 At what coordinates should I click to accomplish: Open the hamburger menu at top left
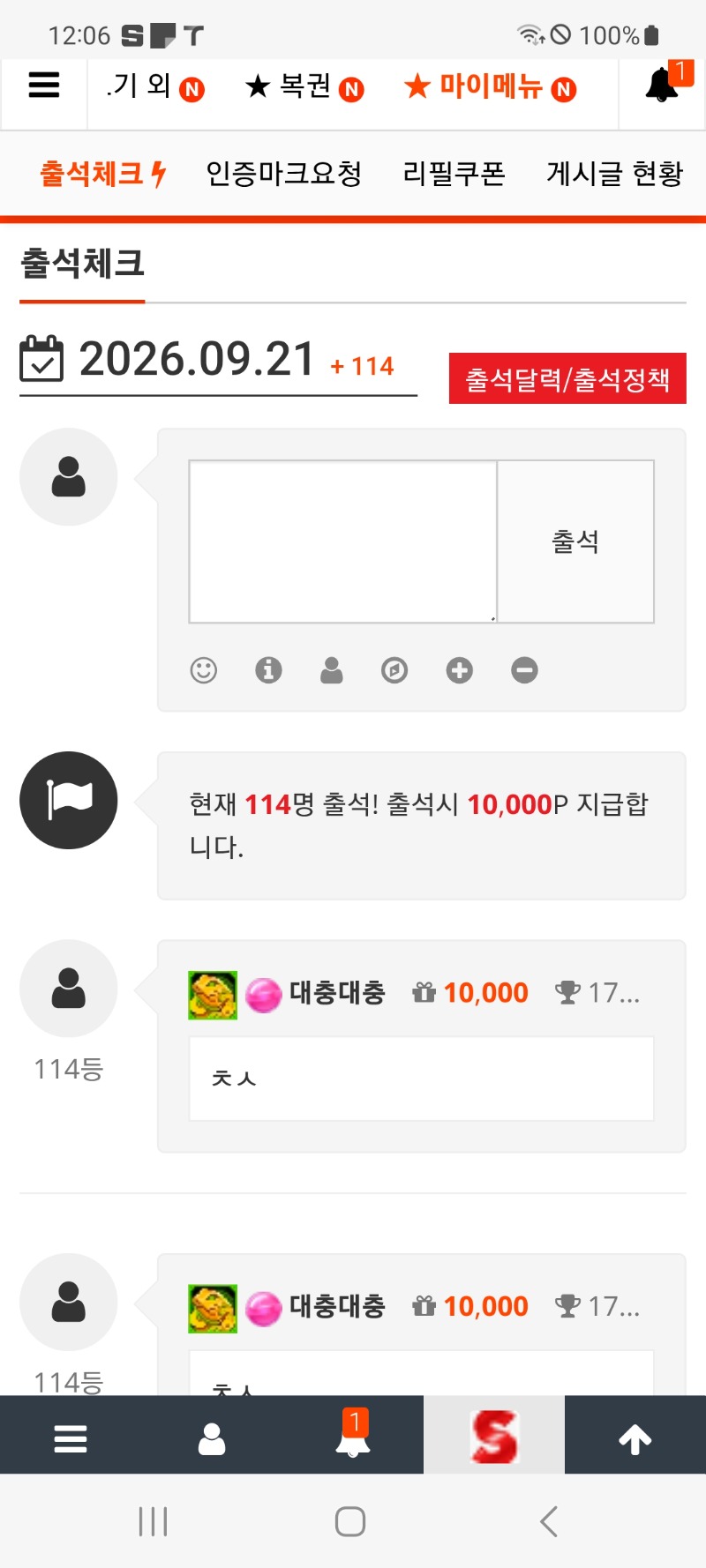coord(44,86)
